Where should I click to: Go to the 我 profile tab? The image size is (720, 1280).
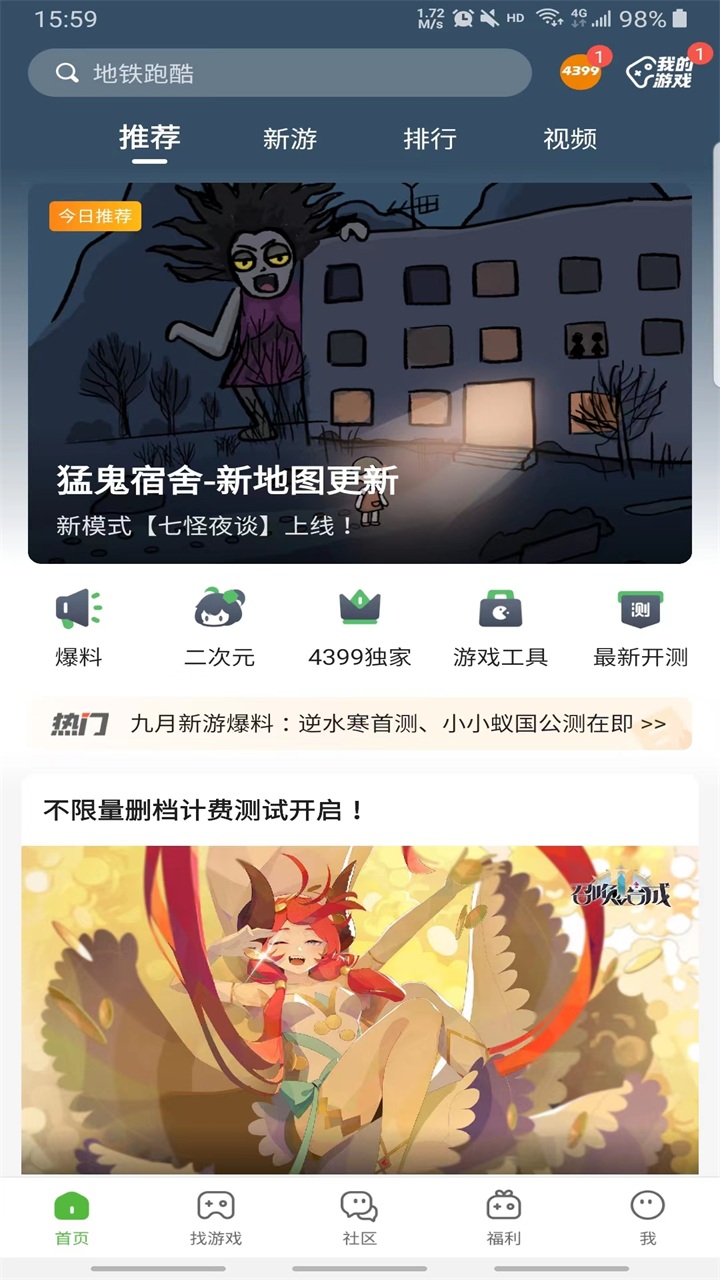pyautogui.click(x=648, y=1218)
